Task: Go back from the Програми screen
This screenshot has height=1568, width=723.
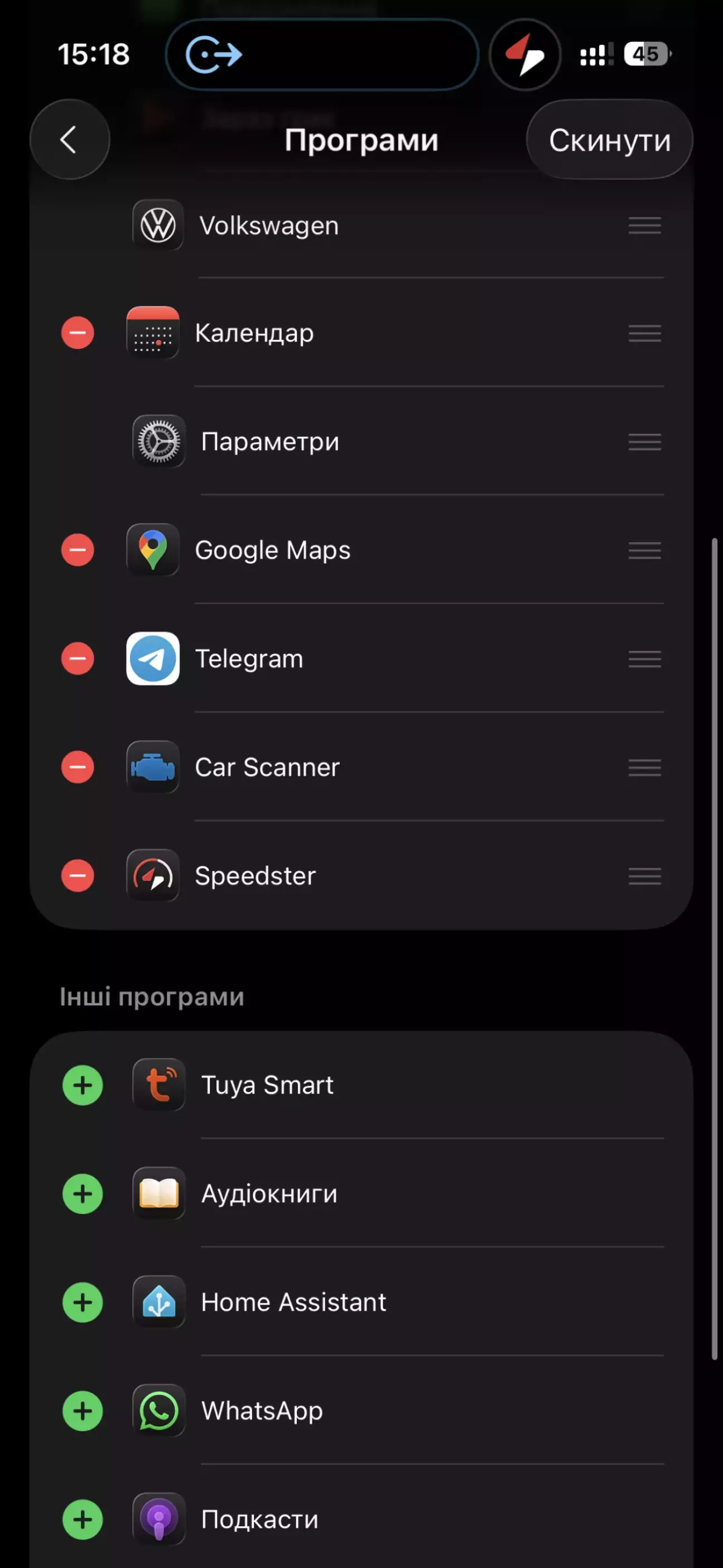Action: coord(69,140)
